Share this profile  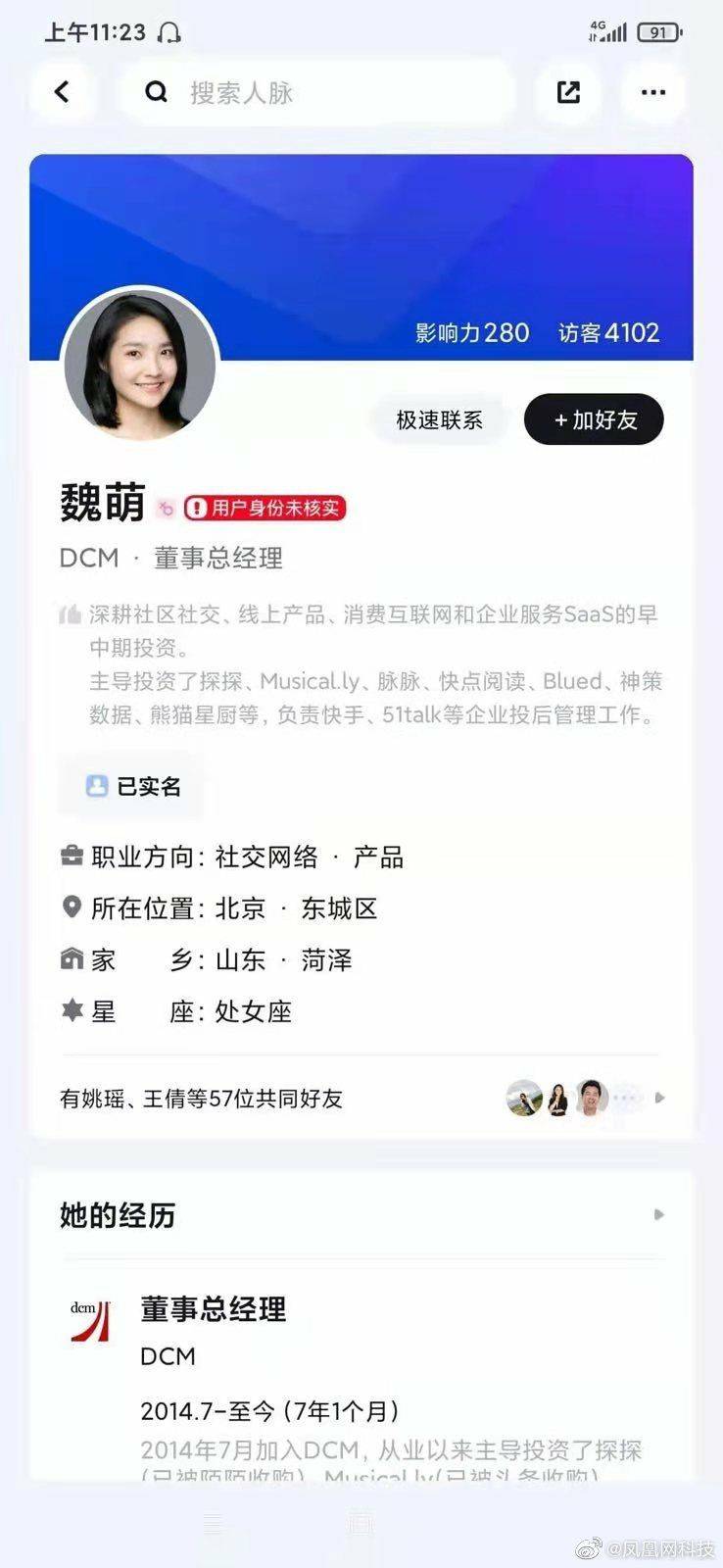pyautogui.click(x=568, y=92)
